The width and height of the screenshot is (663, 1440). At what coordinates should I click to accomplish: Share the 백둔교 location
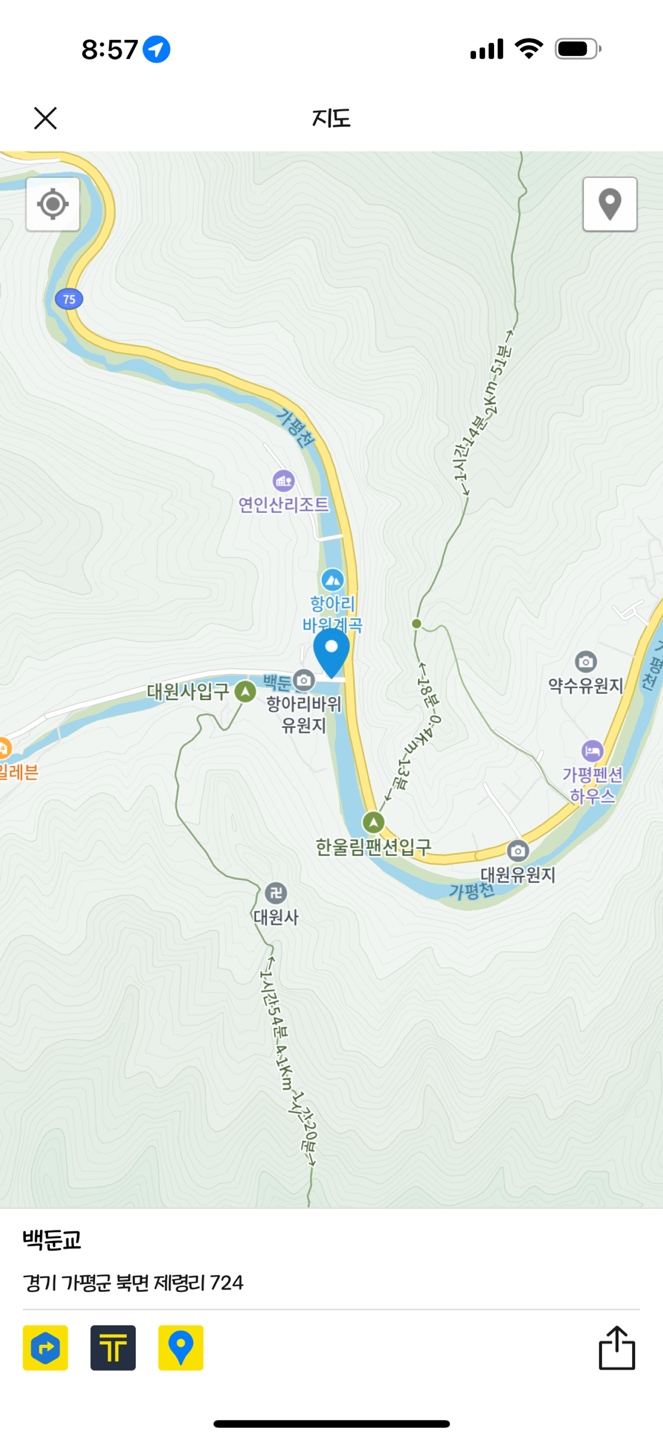[x=617, y=1348]
